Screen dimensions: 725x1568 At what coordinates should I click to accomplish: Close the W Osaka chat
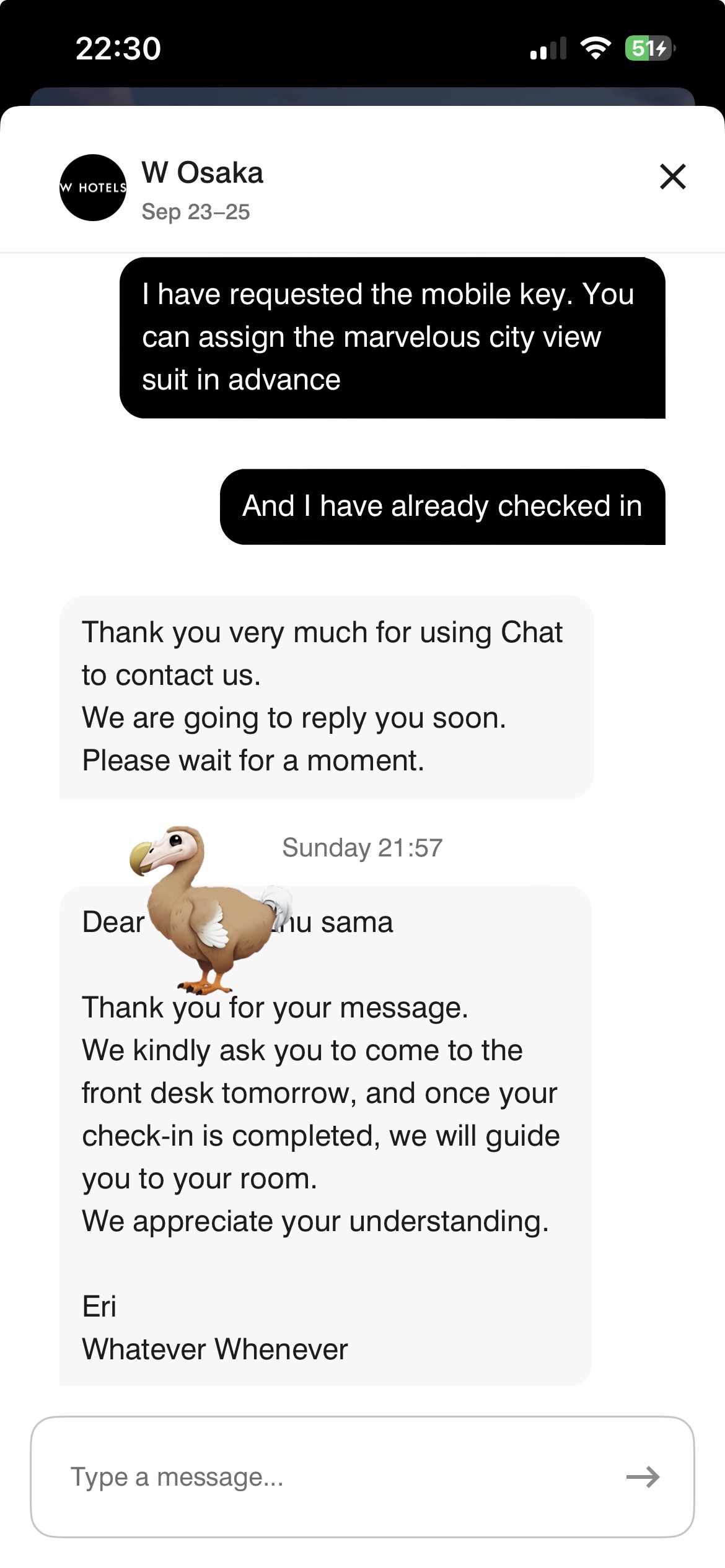click(x=672, y=176)
